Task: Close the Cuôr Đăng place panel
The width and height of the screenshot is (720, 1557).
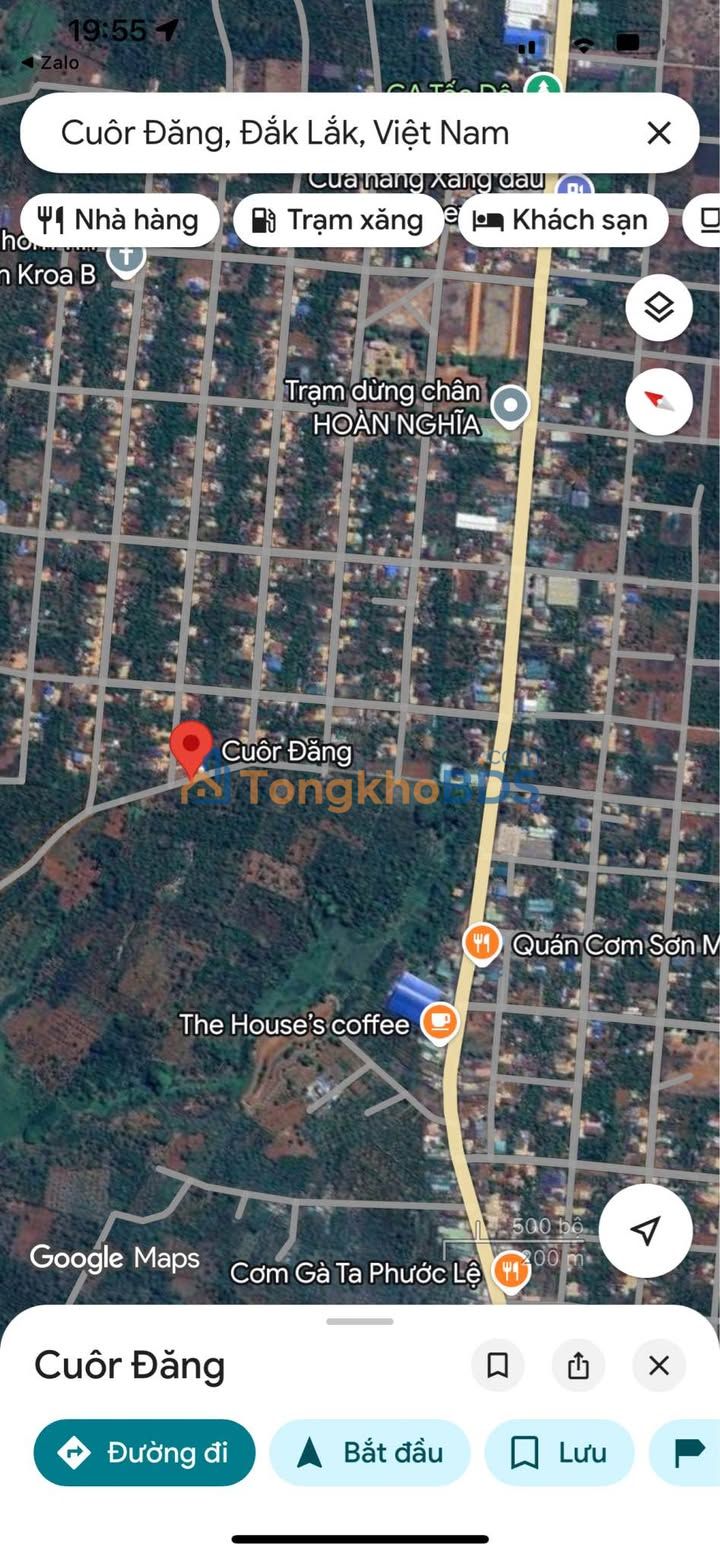Action: click(658, 1366)
